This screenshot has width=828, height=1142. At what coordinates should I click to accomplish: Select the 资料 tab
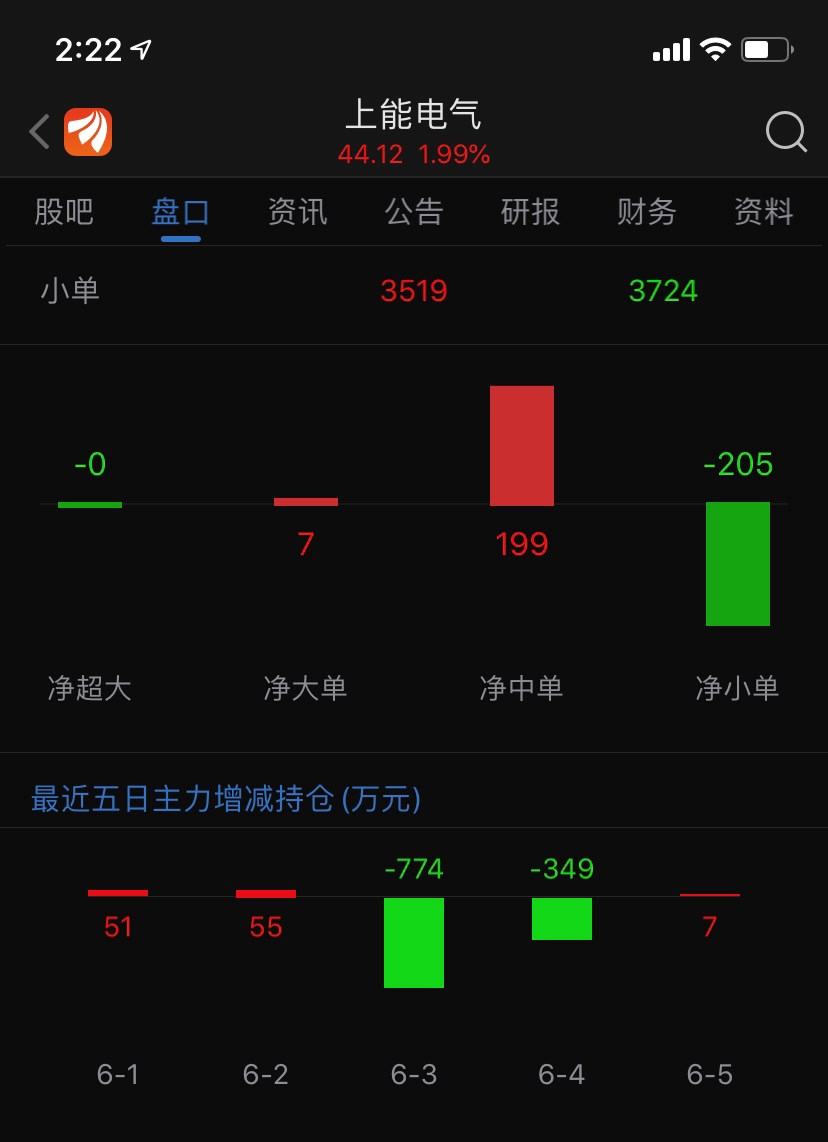tap(762, 212)
